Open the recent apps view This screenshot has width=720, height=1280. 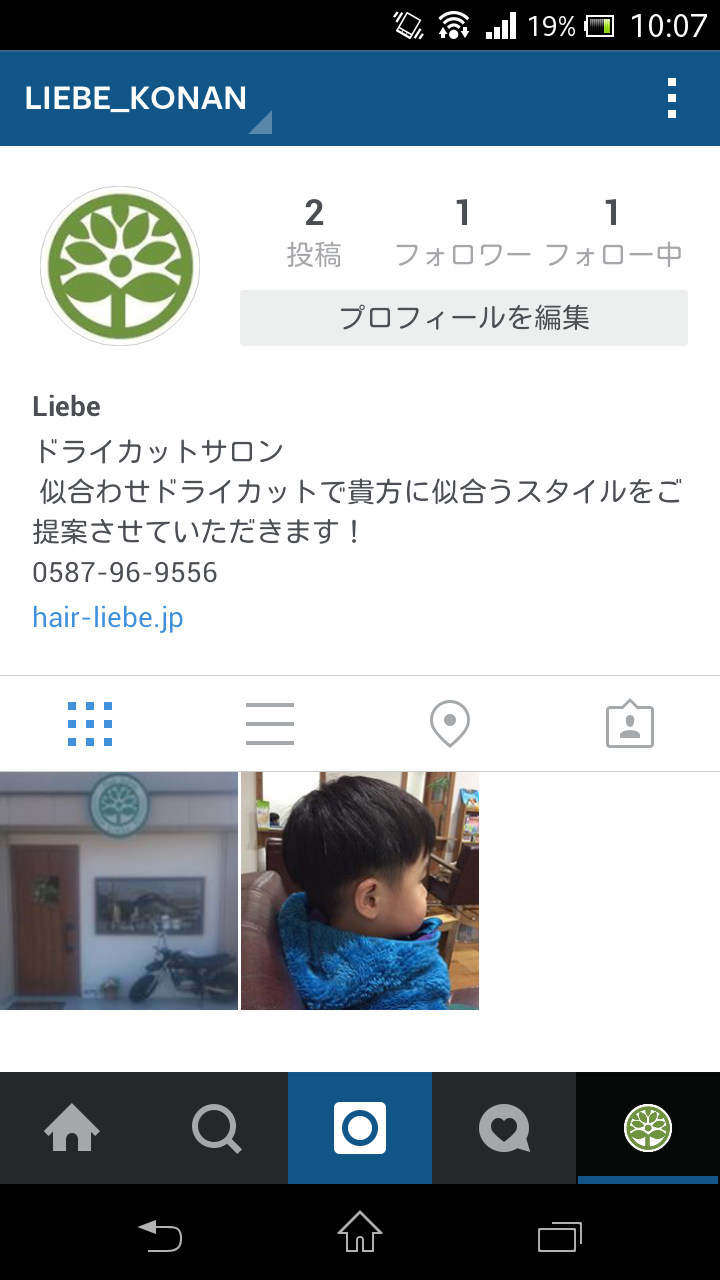[560, 1233]
